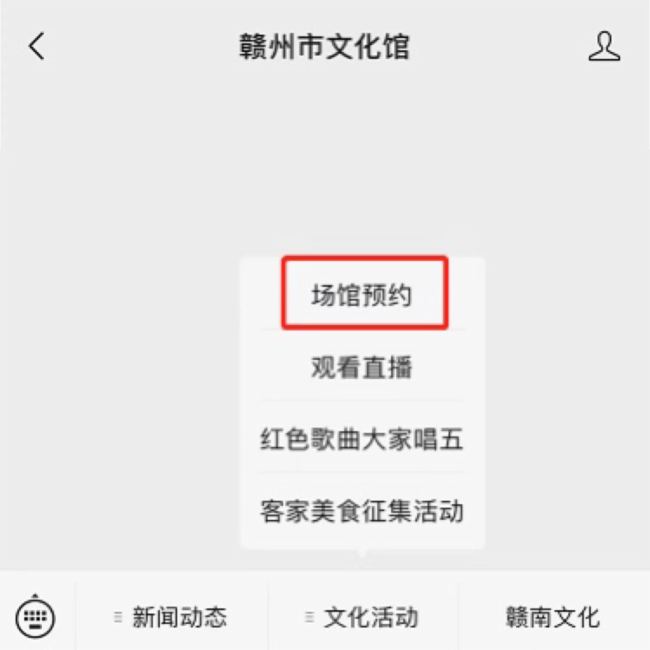Open the account profile icon
This screenshot has height=650, width=650.
(604, 46)
